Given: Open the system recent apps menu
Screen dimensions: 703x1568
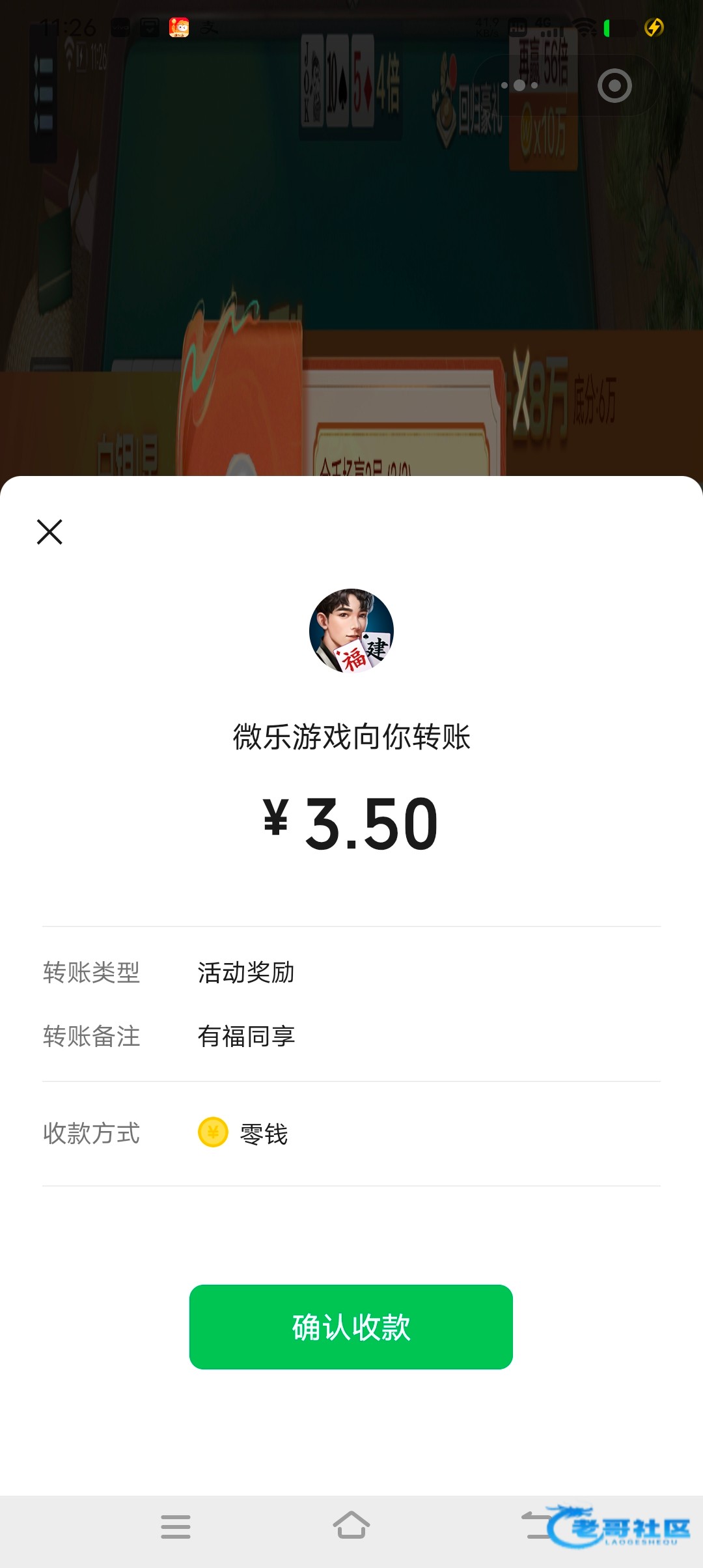Looking at the screenshot, I should [x=176, y=1526].
